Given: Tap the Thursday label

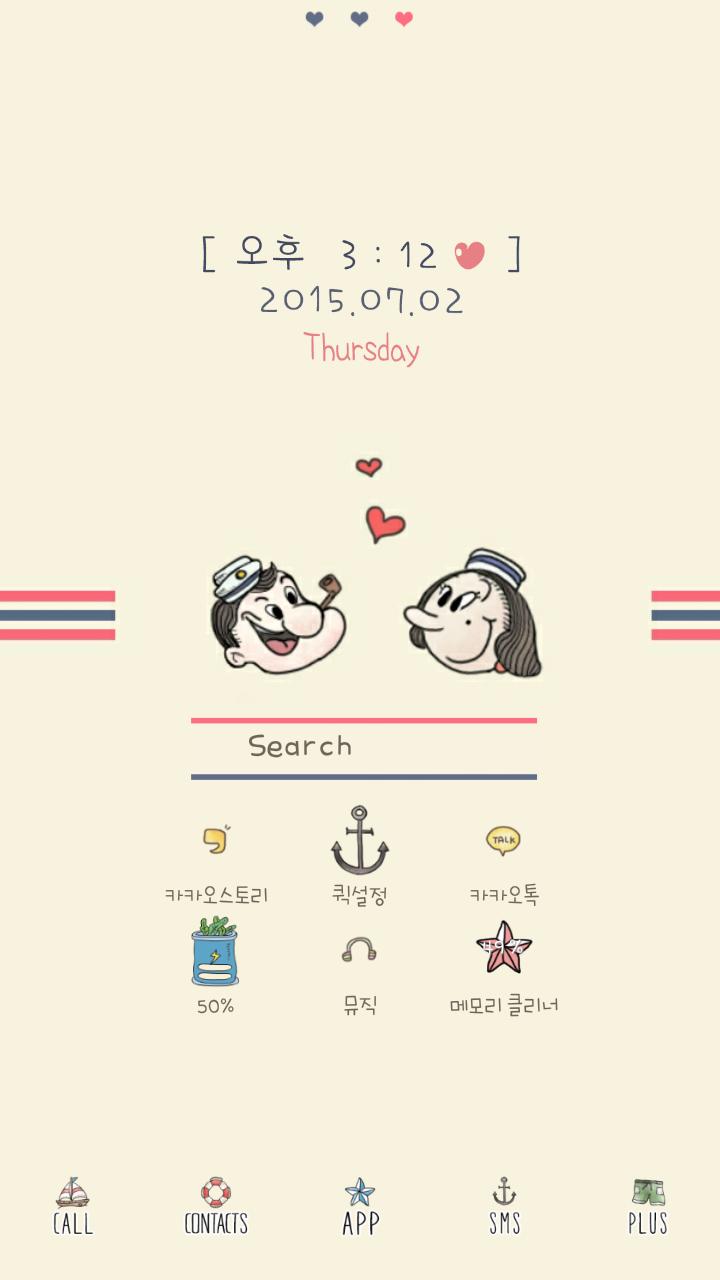Looking at the screenshot, I should point(360,349).
